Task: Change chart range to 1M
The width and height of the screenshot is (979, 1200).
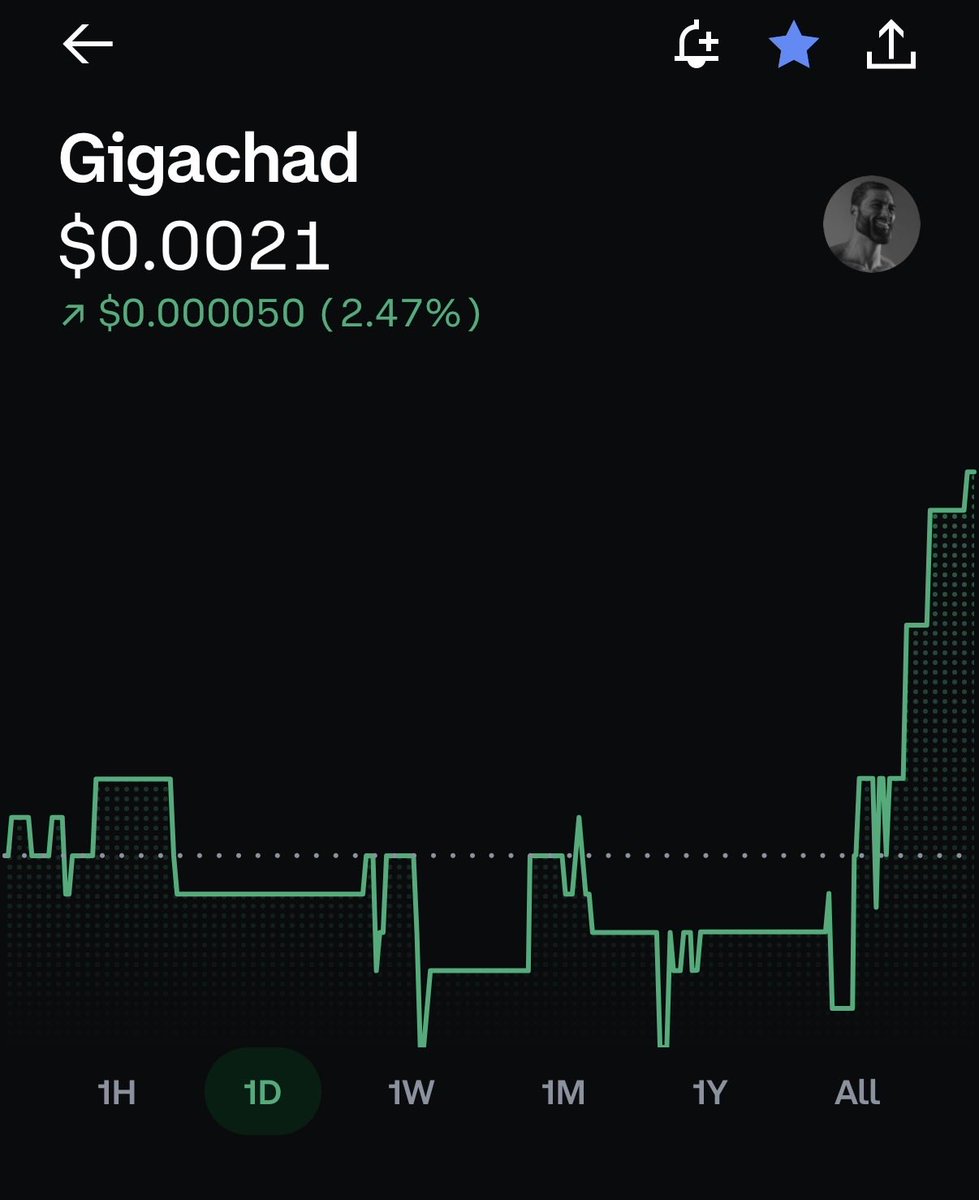Action: 563,1092
